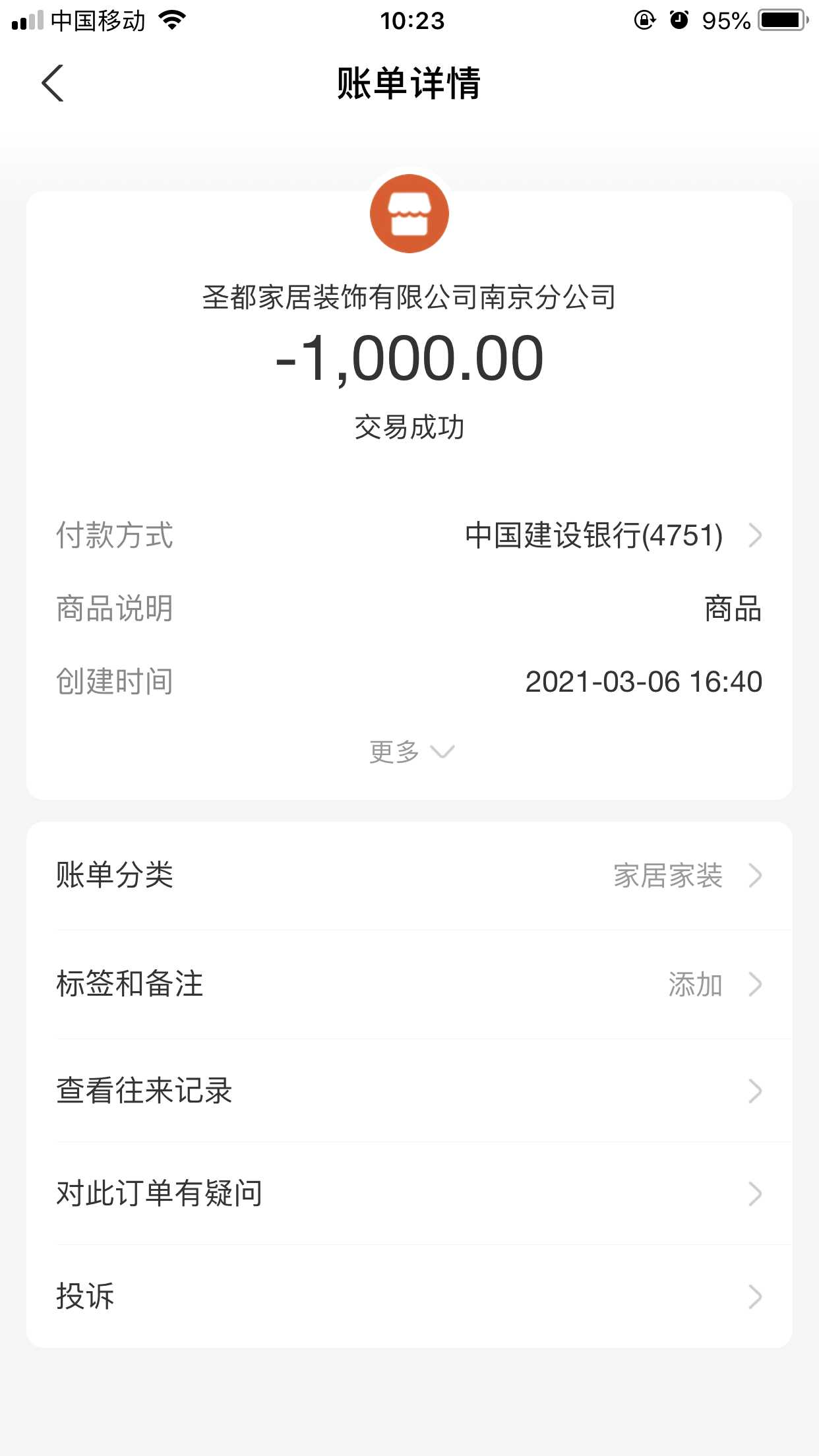Open 查看往来记录
This screenshot has width=819, height=1456.
tap(409, 1091)
